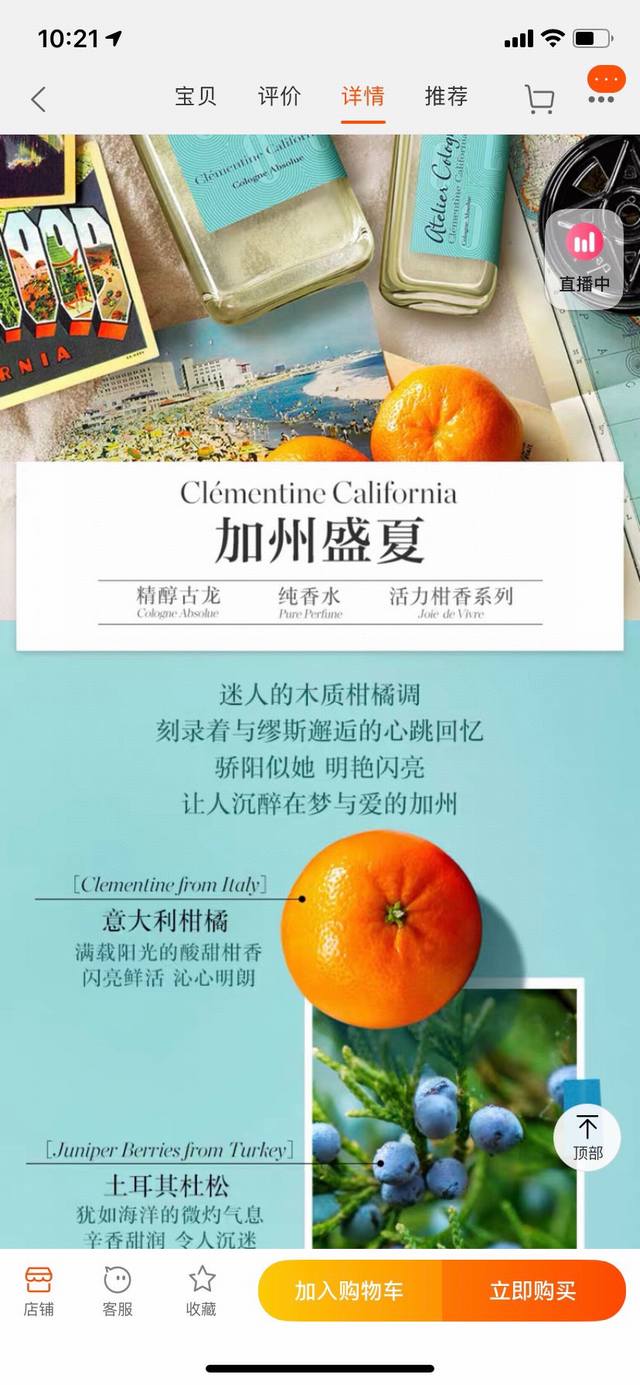
Task: Open the orange more-options menu
Action: [606, 86]
